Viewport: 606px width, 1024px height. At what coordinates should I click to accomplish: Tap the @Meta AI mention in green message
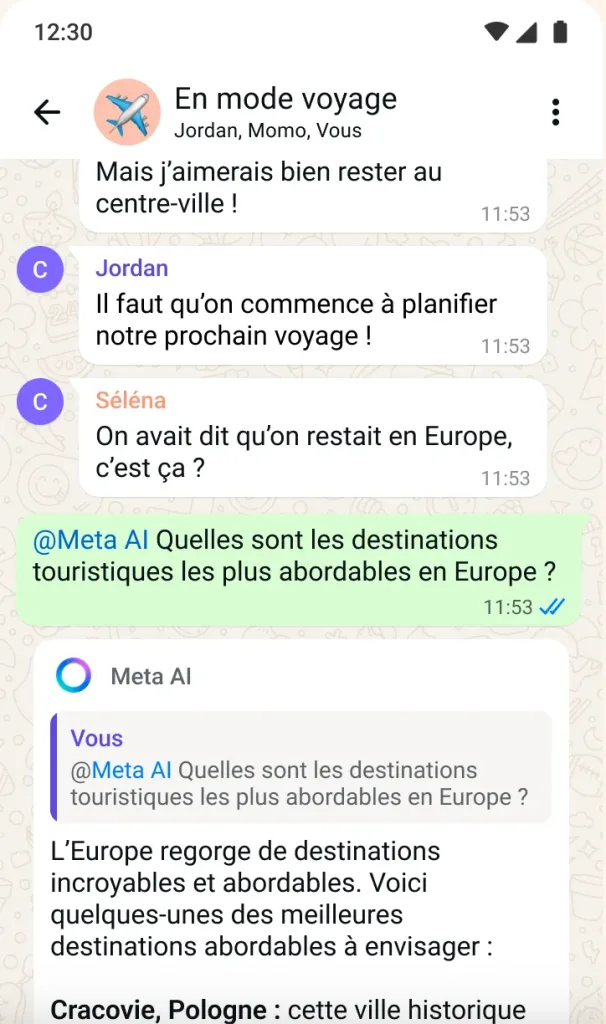(91, 540)
